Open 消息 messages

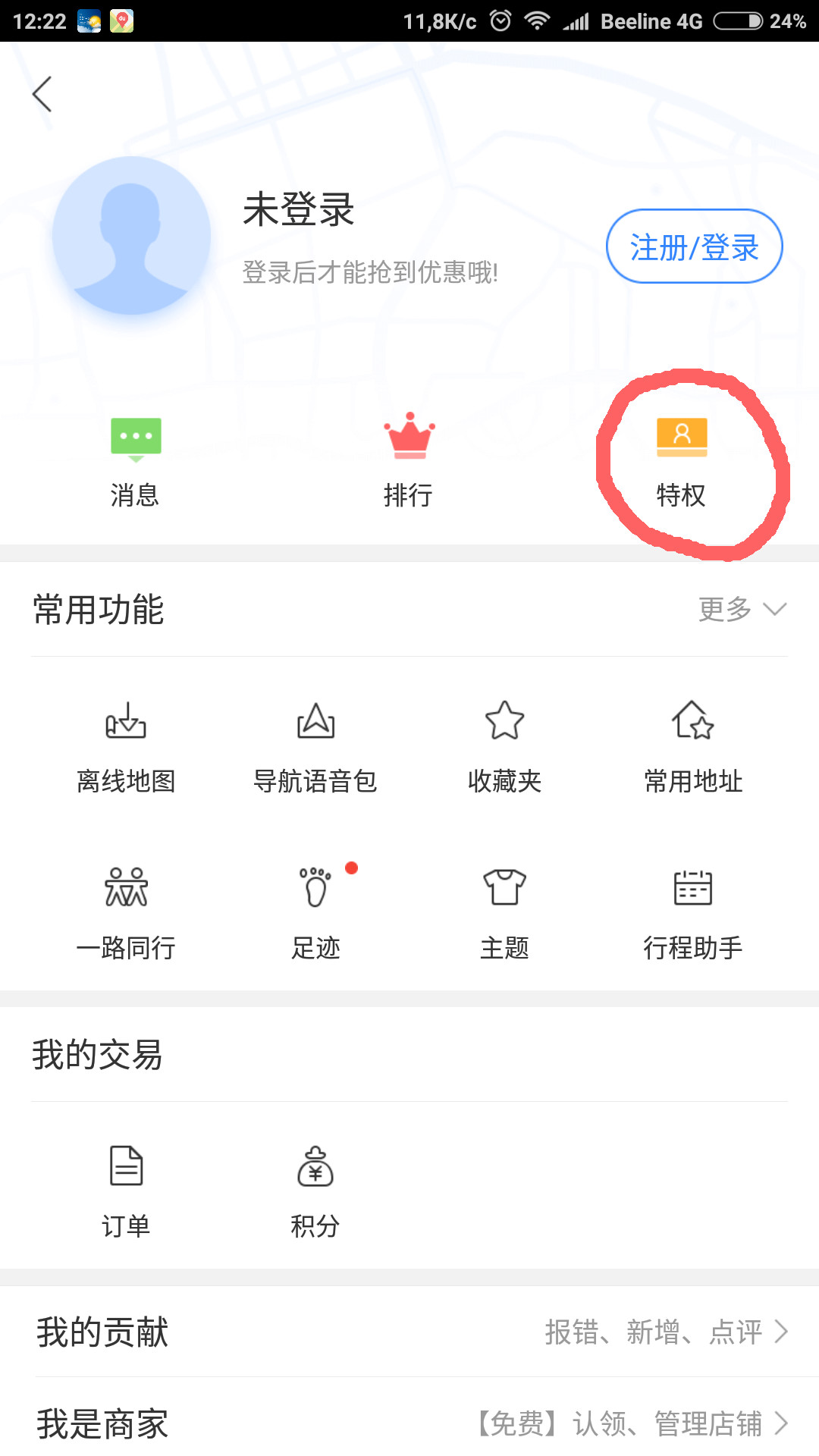135,459
